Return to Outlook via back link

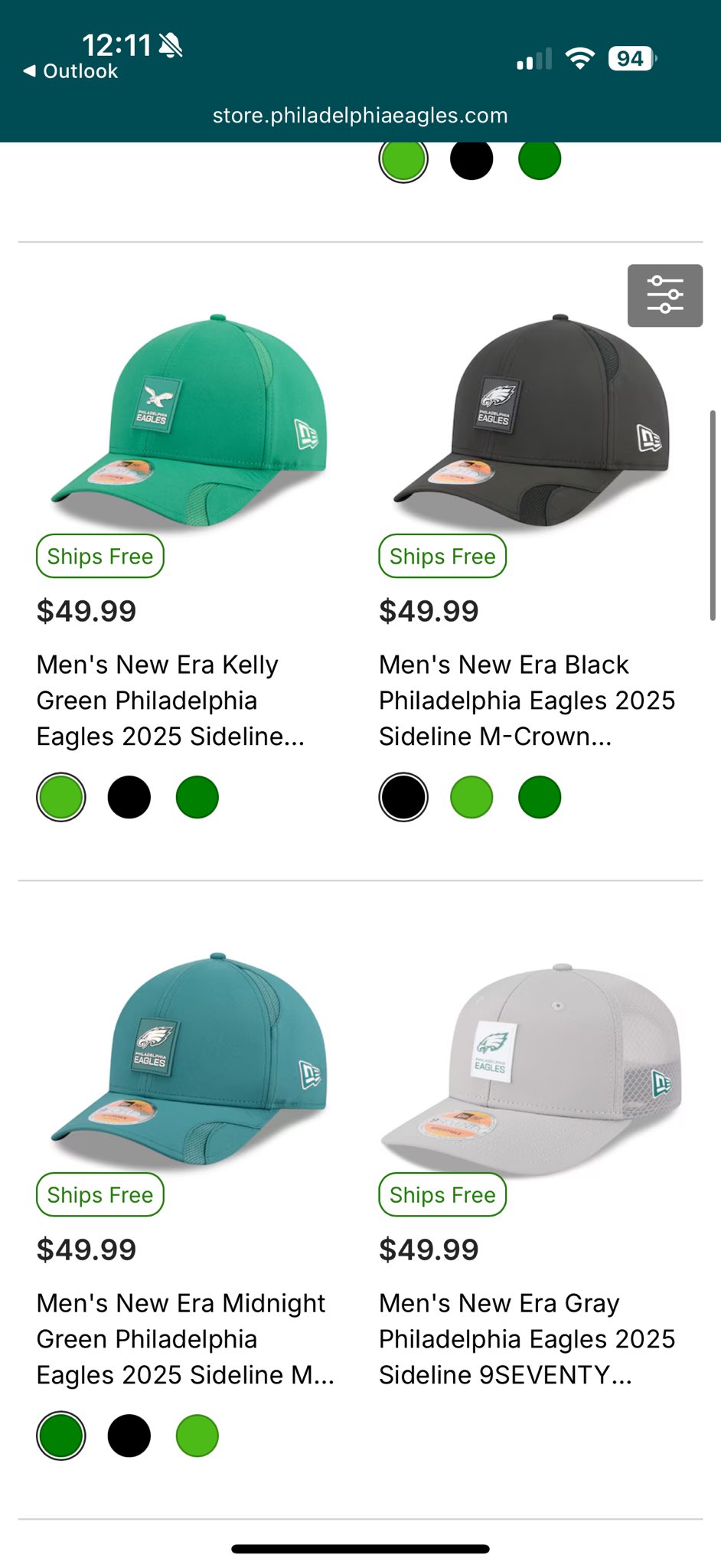(70, 71)
